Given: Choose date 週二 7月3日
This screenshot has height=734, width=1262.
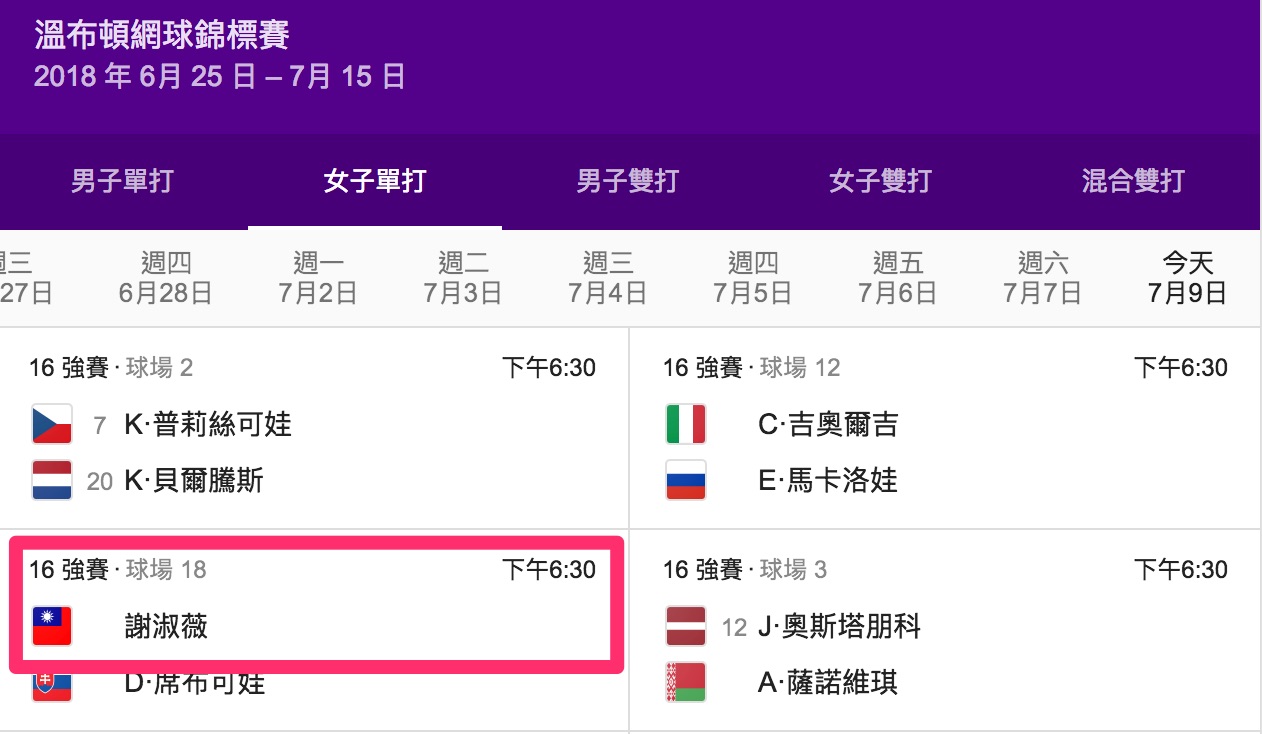Looking at the screenshot, I should click(x=463, y=278).
